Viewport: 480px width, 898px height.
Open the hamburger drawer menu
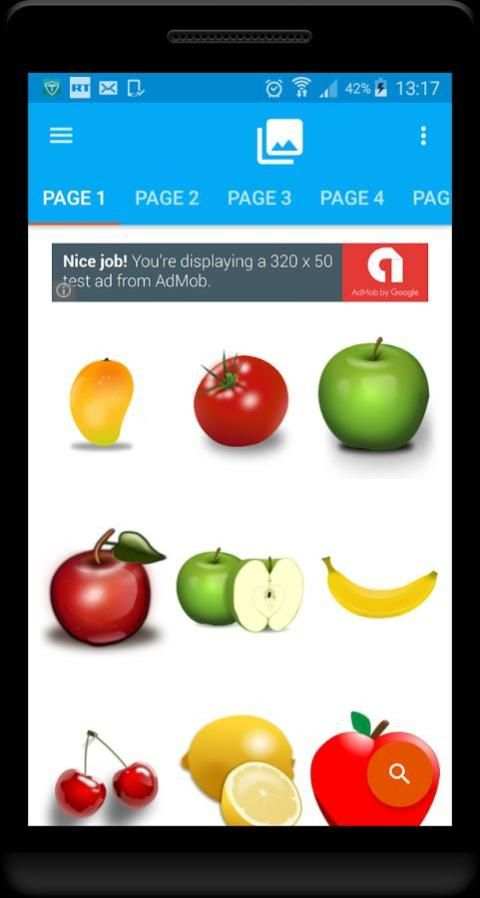[61, 136]
